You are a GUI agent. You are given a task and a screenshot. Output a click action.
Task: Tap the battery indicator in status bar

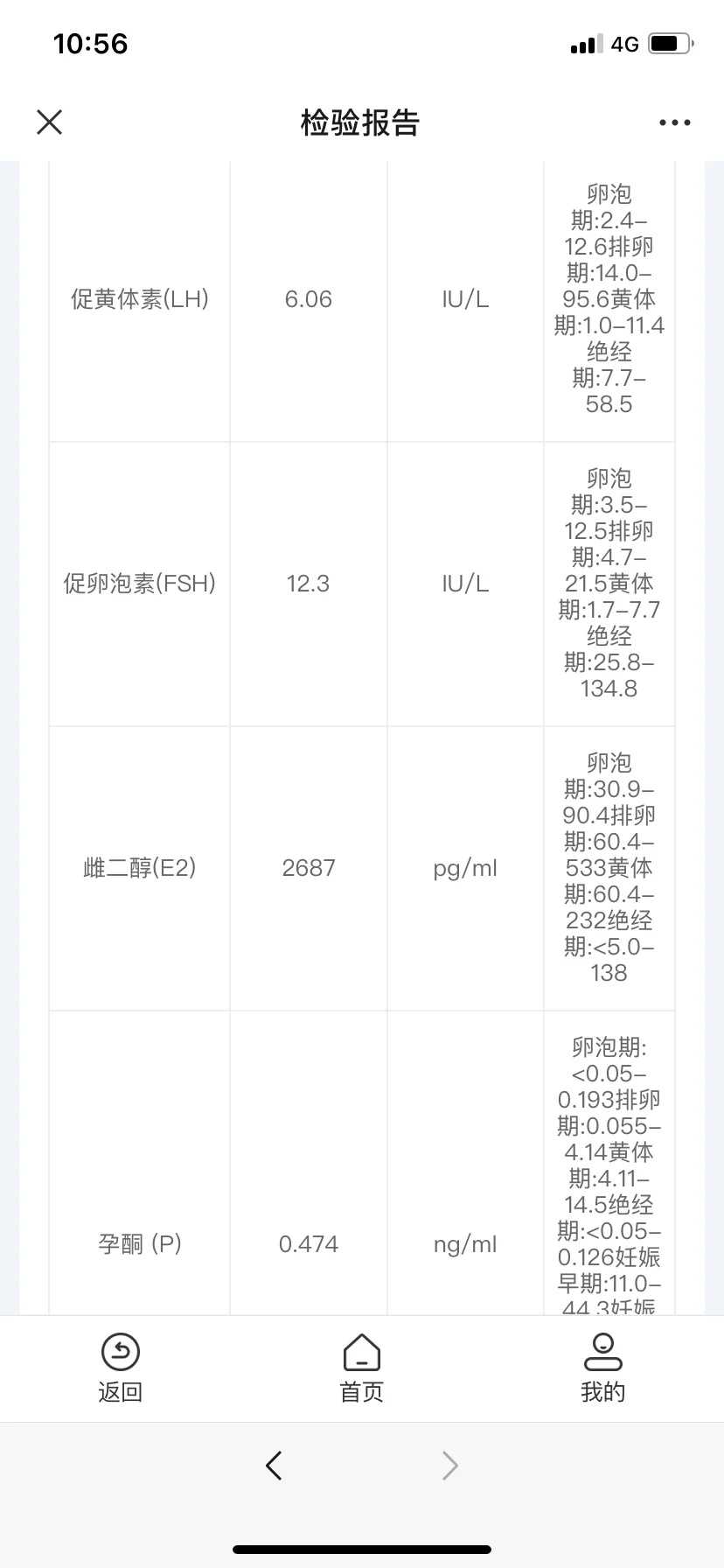pos(667,43)
